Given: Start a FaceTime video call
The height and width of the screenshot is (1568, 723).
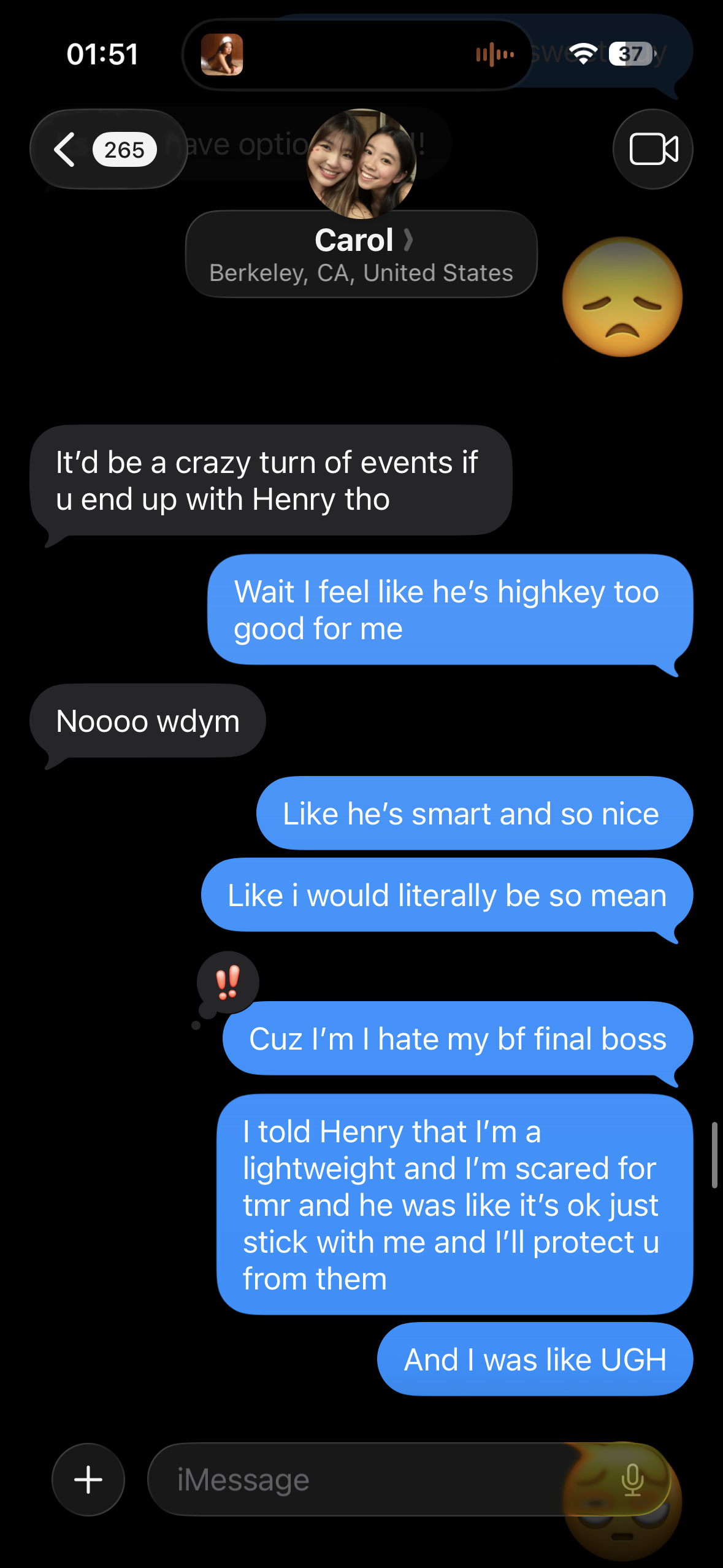Looking at the screenshot, I should point(653,149).
